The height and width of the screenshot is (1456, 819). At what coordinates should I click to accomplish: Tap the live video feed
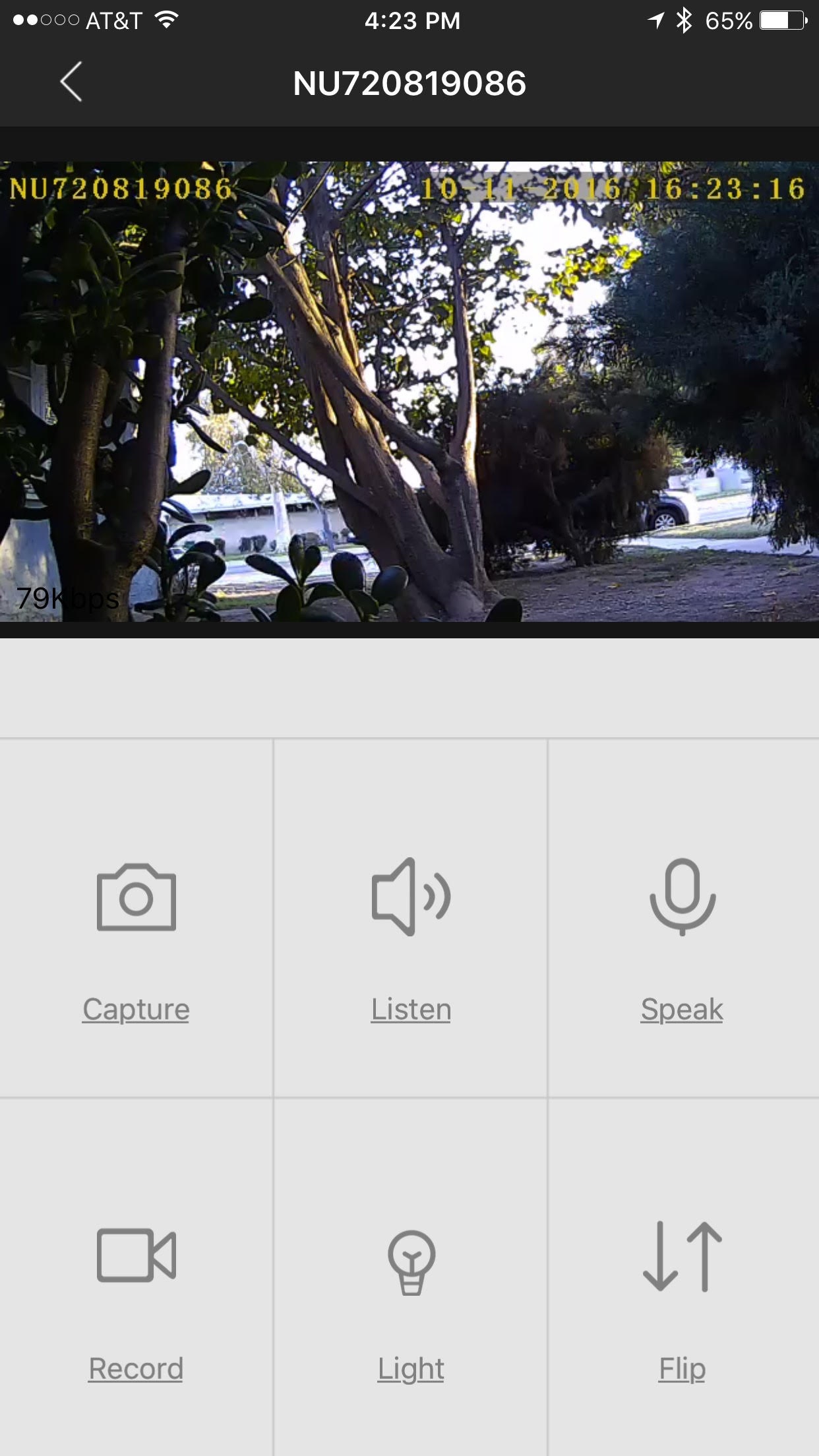pos(409,392)
